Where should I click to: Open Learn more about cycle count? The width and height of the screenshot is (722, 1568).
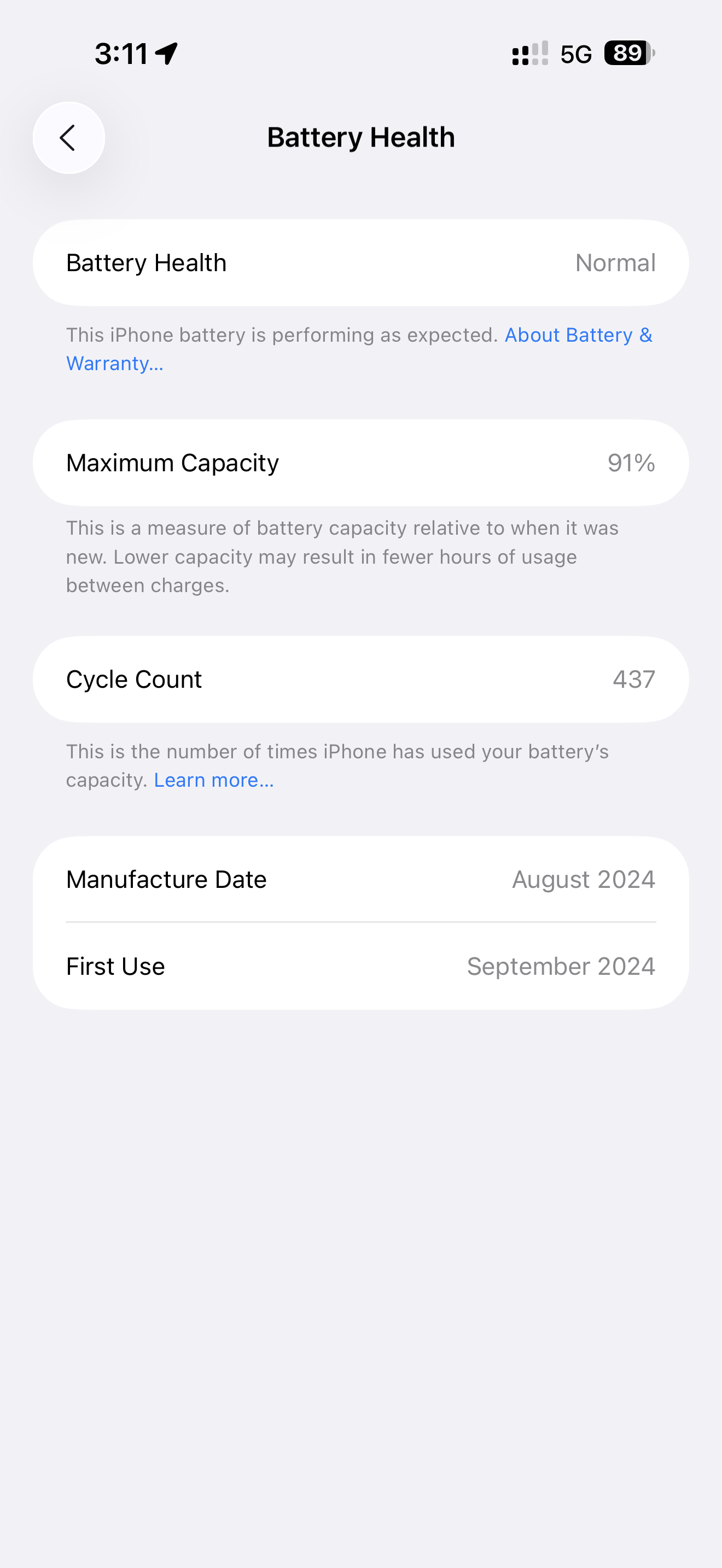click(214, 780)
